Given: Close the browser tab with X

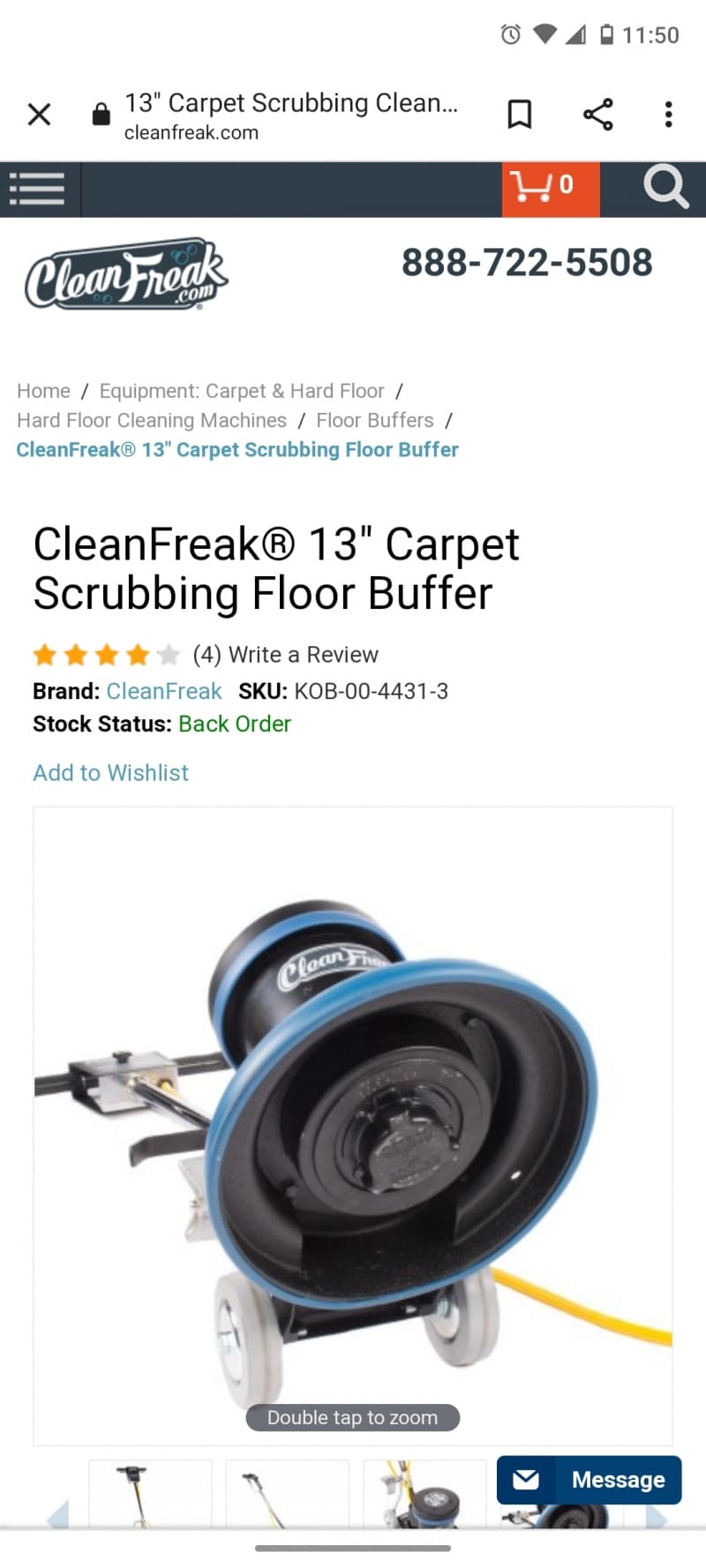Looking at the screenshot, I should [x=39, y=115].
